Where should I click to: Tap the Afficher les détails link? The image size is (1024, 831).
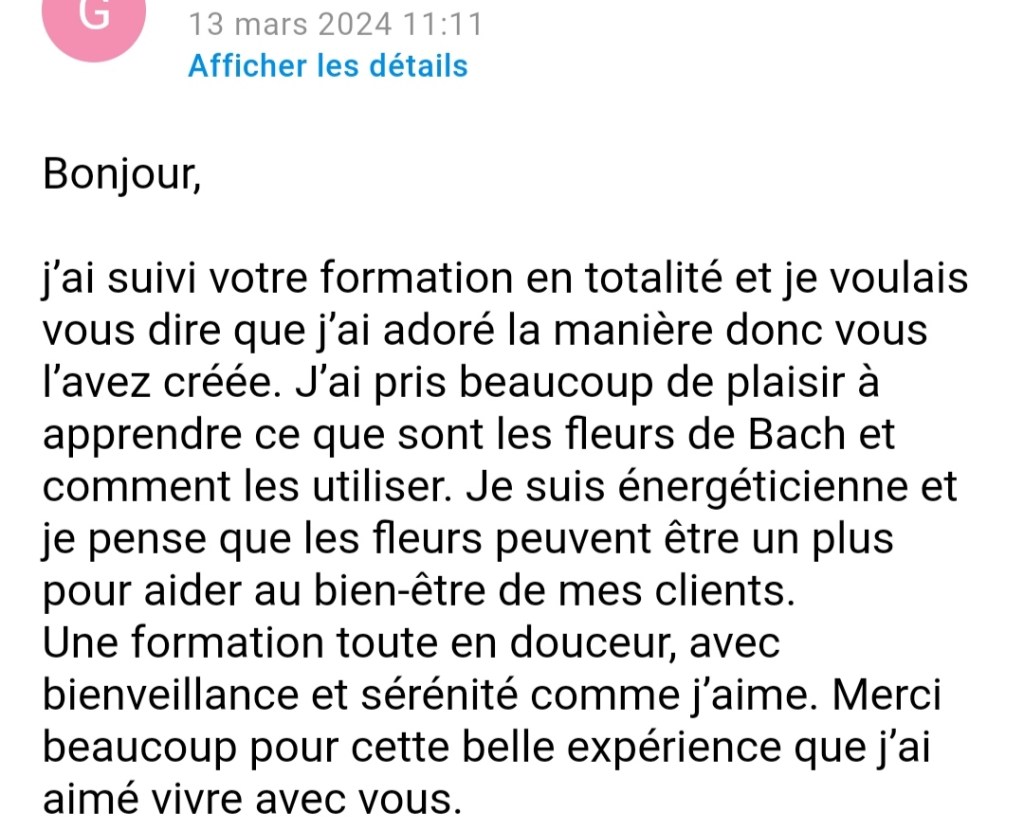point(327,66)
